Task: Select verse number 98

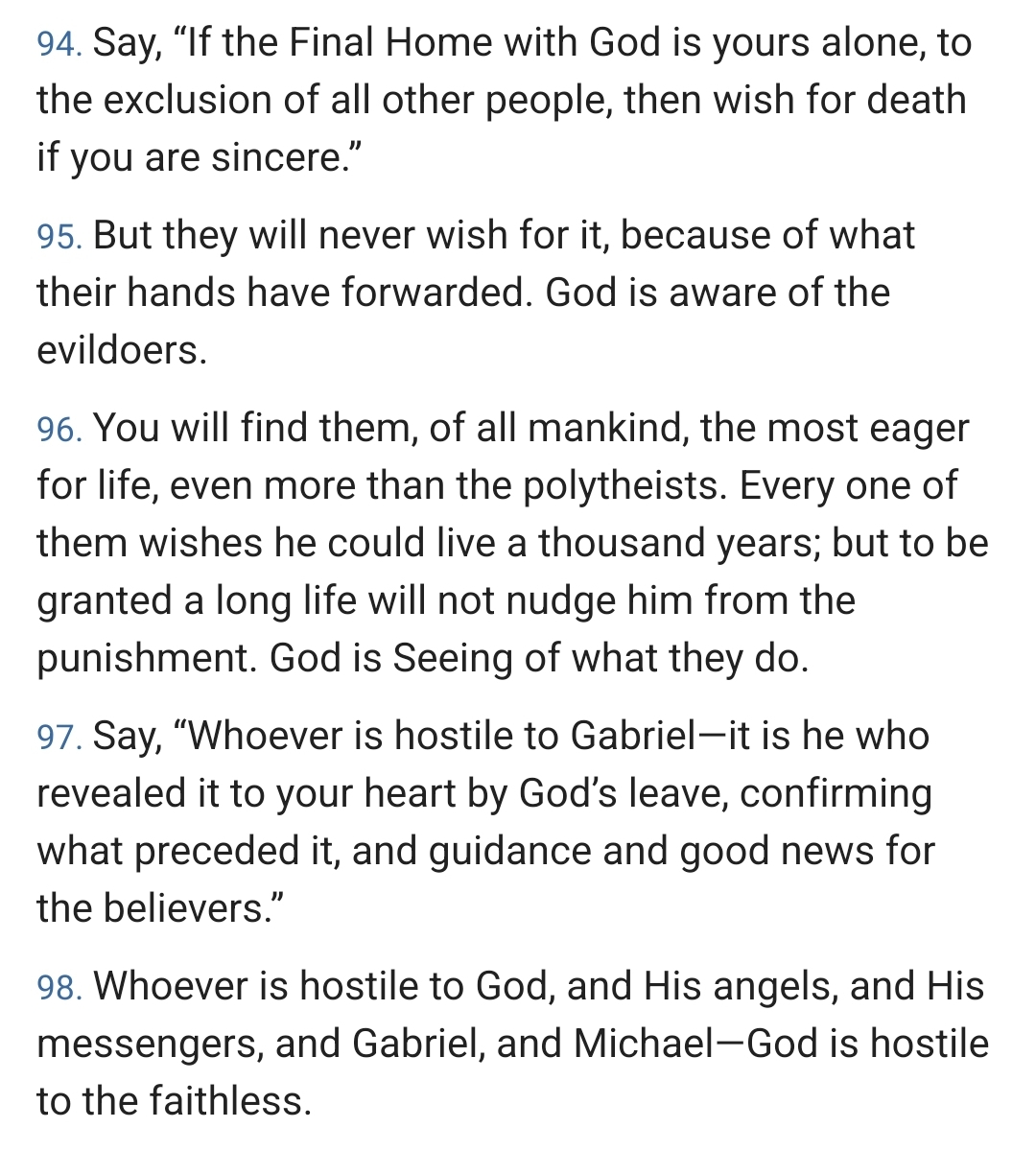Action: click(x=59, y=988)
